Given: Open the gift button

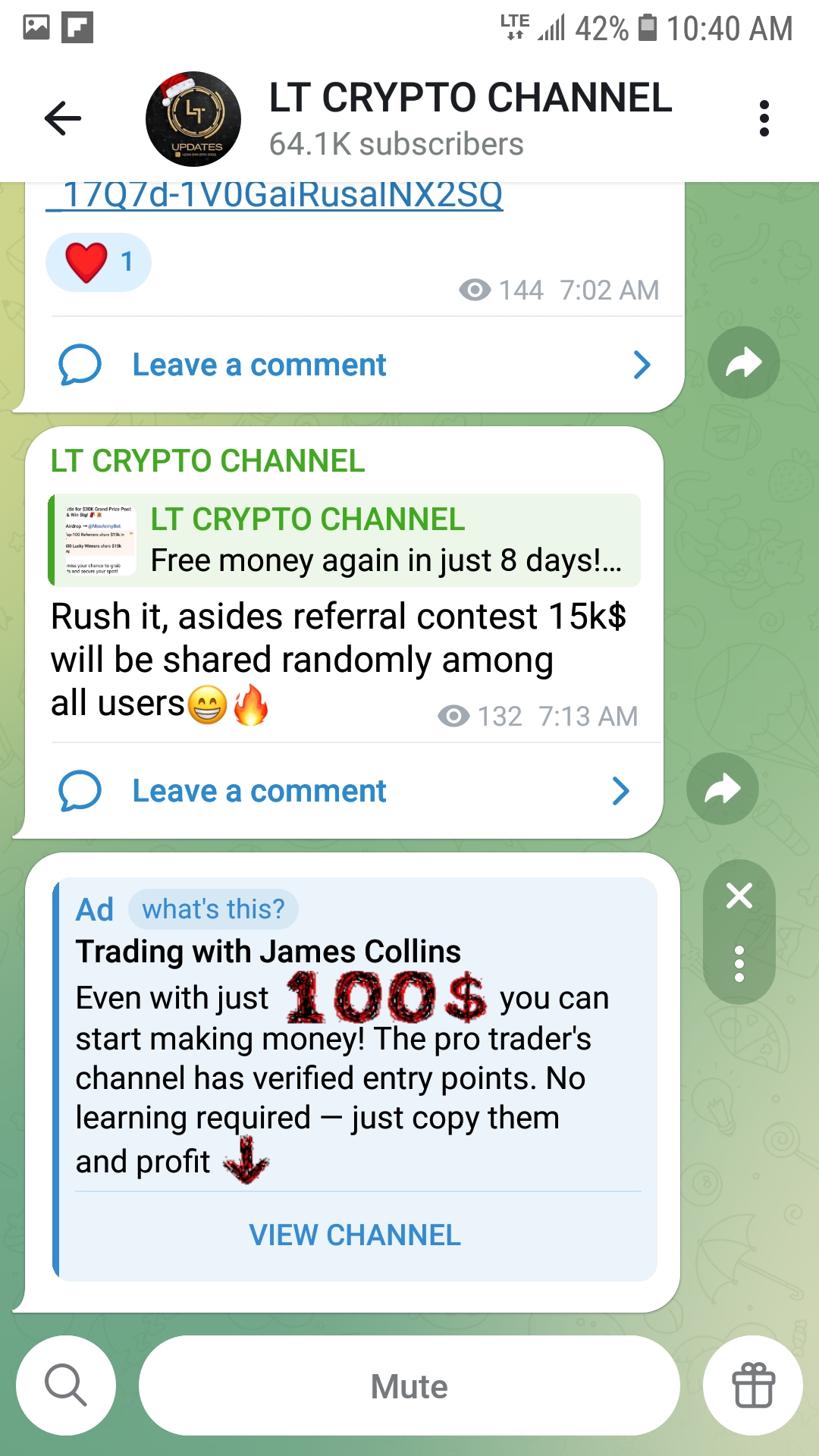Looking at the screenshot, I should click(753, 1385).
